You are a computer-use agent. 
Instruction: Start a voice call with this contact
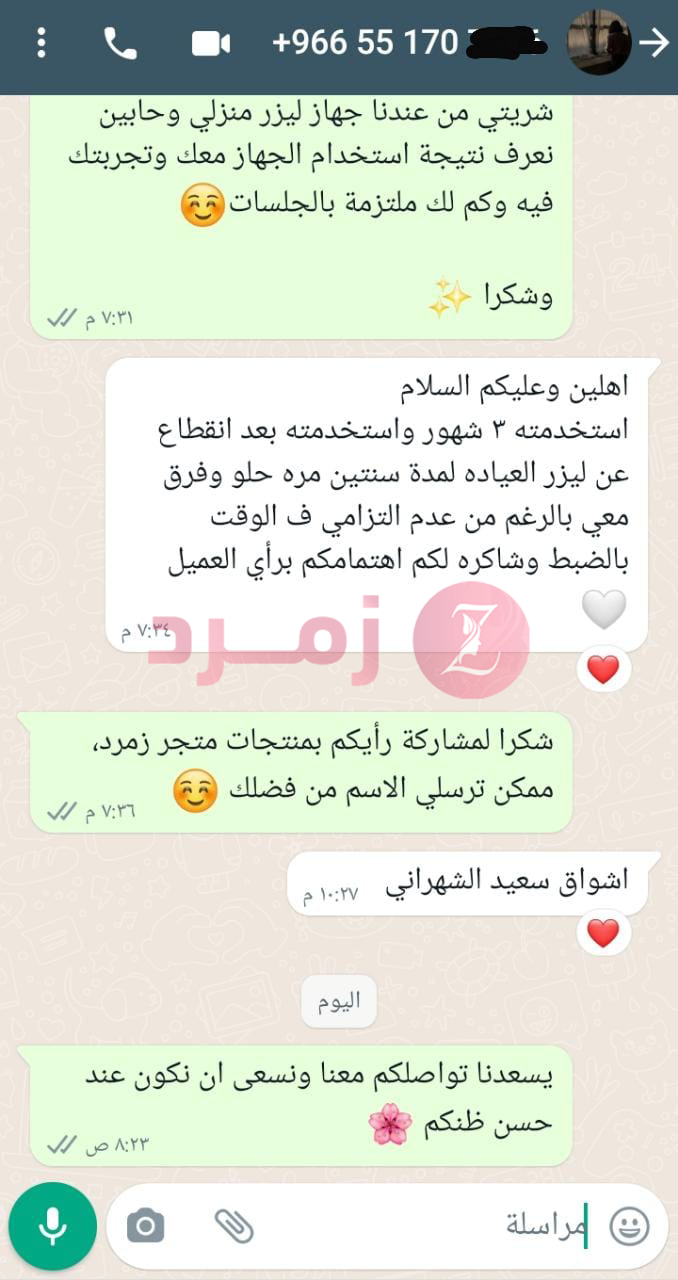click(x=121, y=43)
